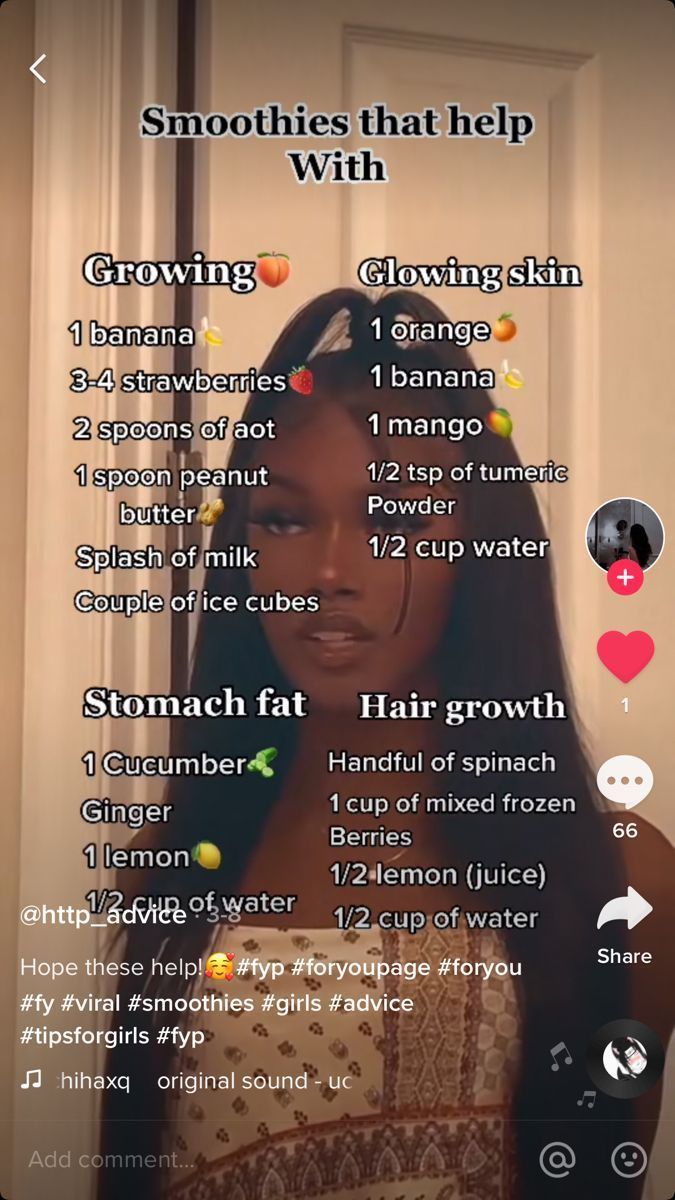Open the comments with the speech bubble

pos(625,782)
